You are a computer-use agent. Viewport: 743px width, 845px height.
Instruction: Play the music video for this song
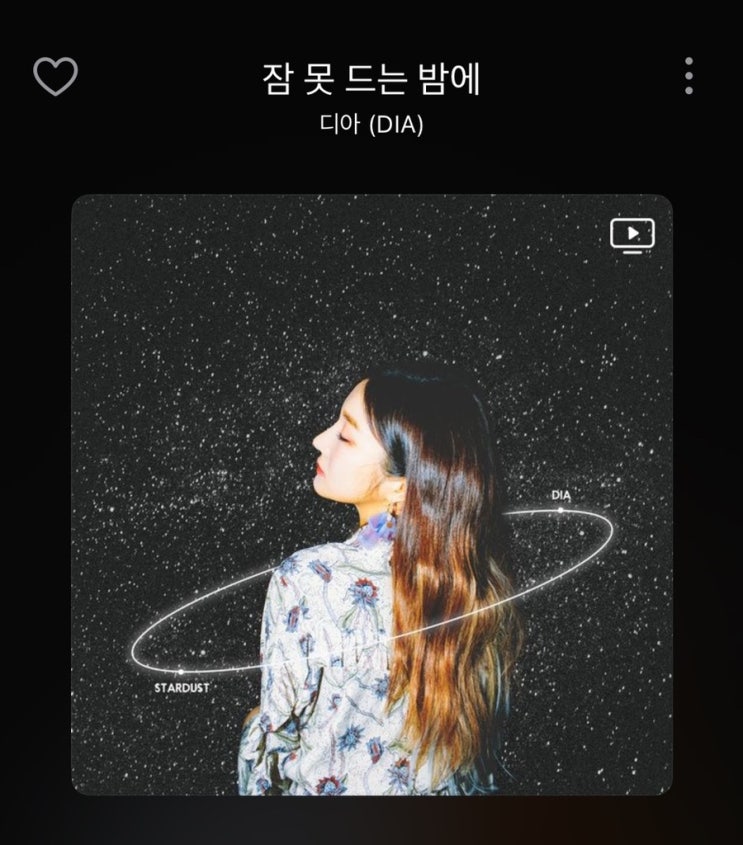pyautogui.click(x=632, y=235)
